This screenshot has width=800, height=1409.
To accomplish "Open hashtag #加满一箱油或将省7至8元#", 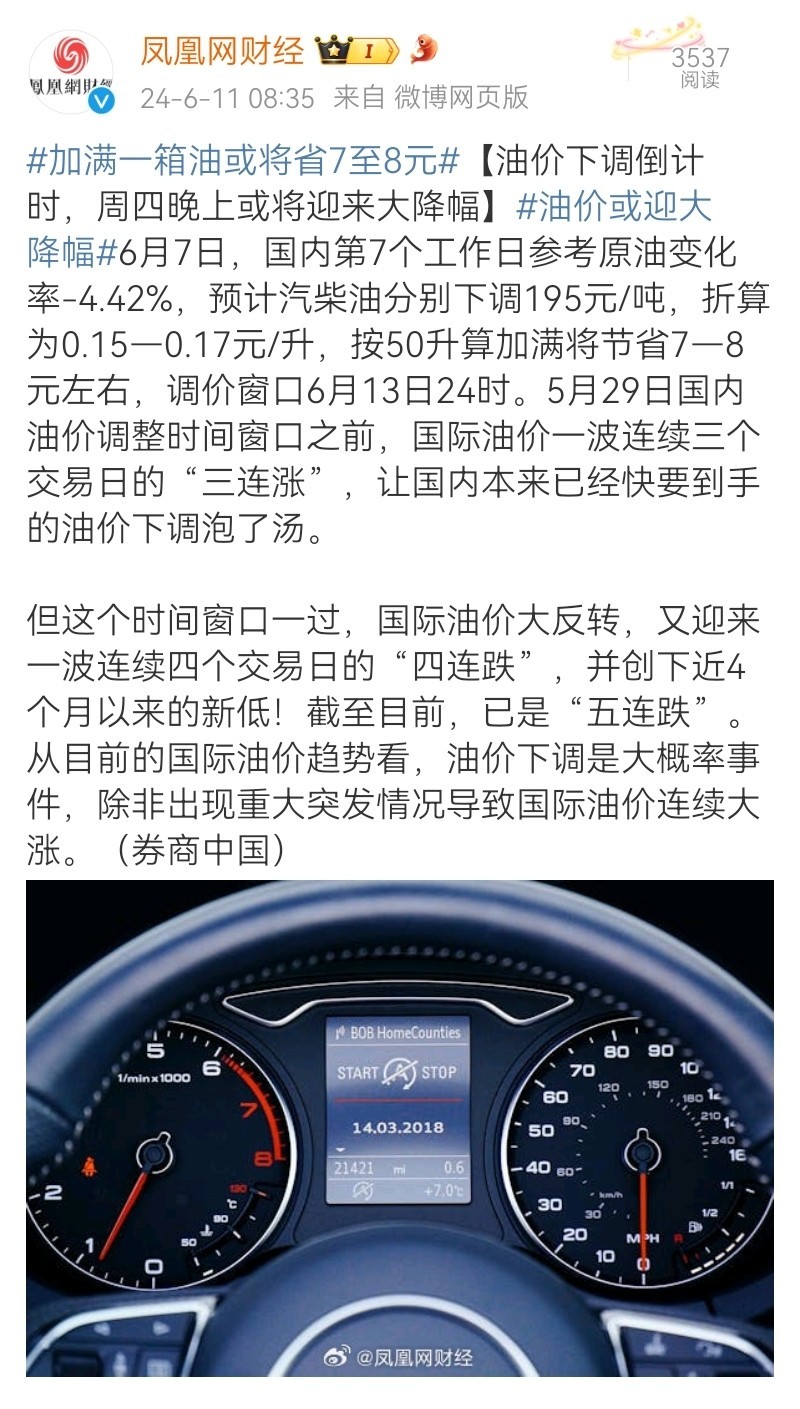I will click(x=242, y=161).
